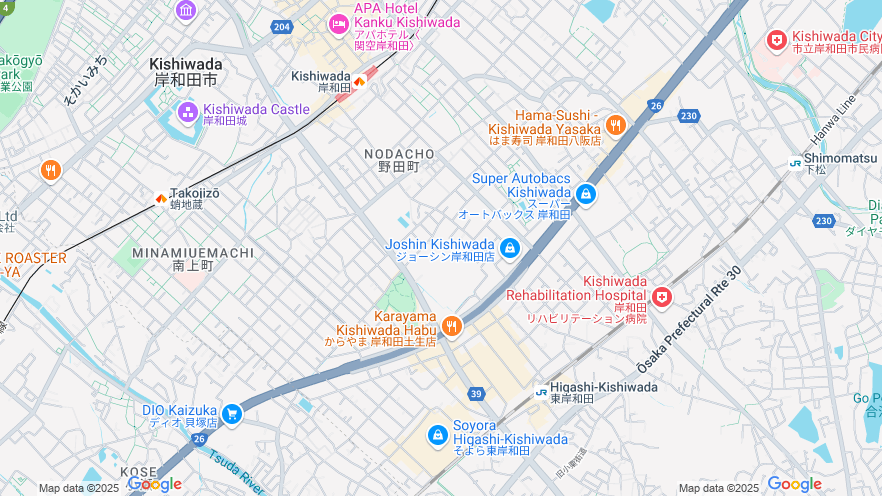Tap the Kishiwada station marker
Screen dimensions: 882x496
359,82
